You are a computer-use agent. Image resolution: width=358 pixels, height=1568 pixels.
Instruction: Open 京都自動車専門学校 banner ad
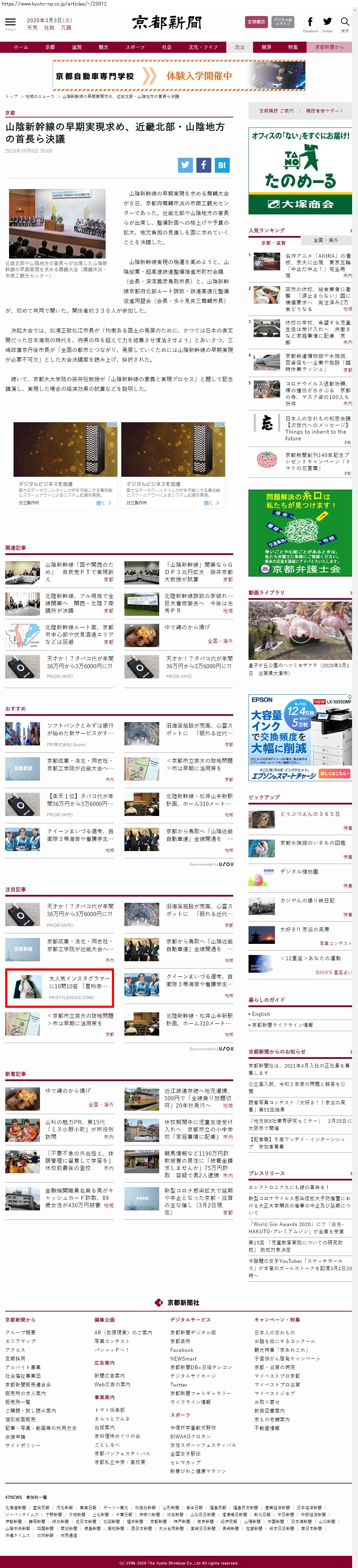coord(179,76)
